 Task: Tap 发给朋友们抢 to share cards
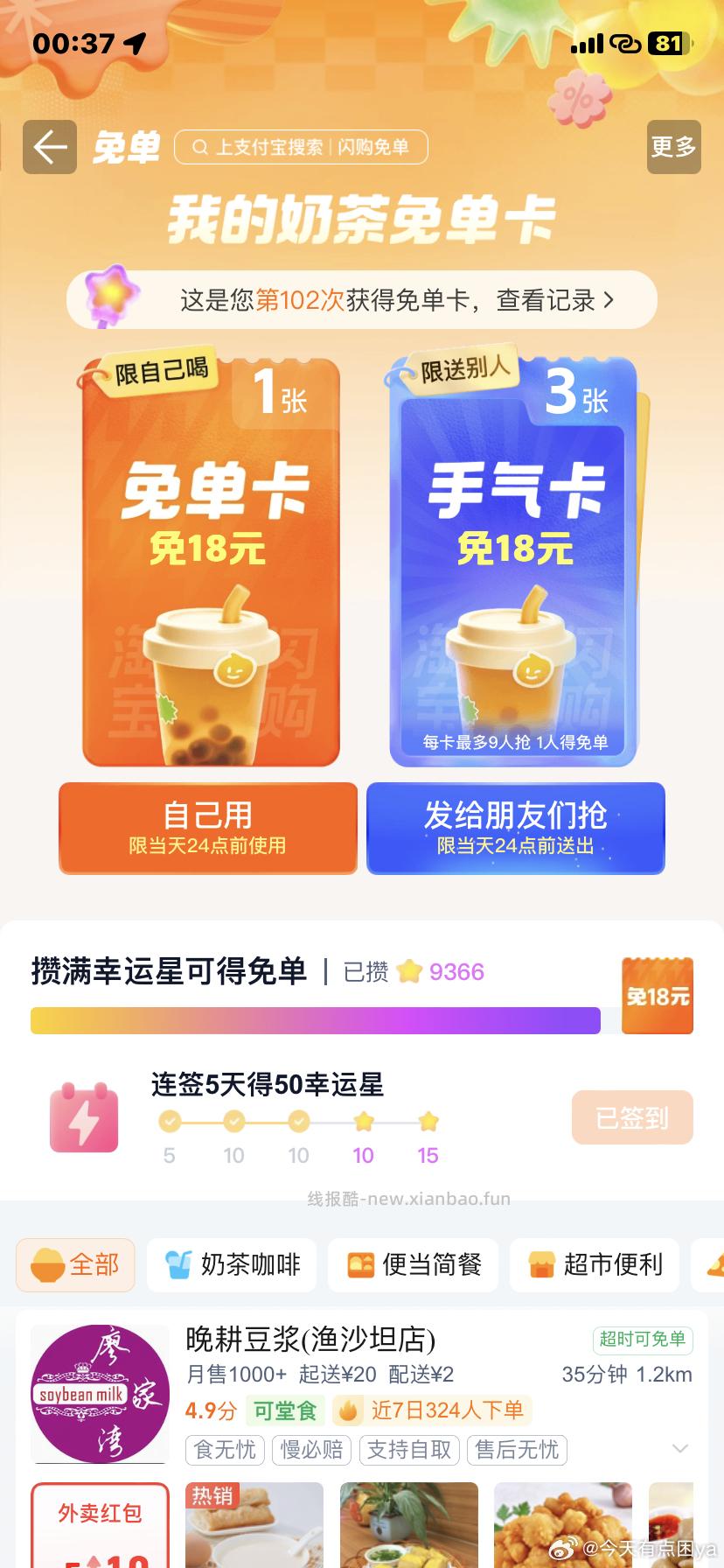point(515,828)
